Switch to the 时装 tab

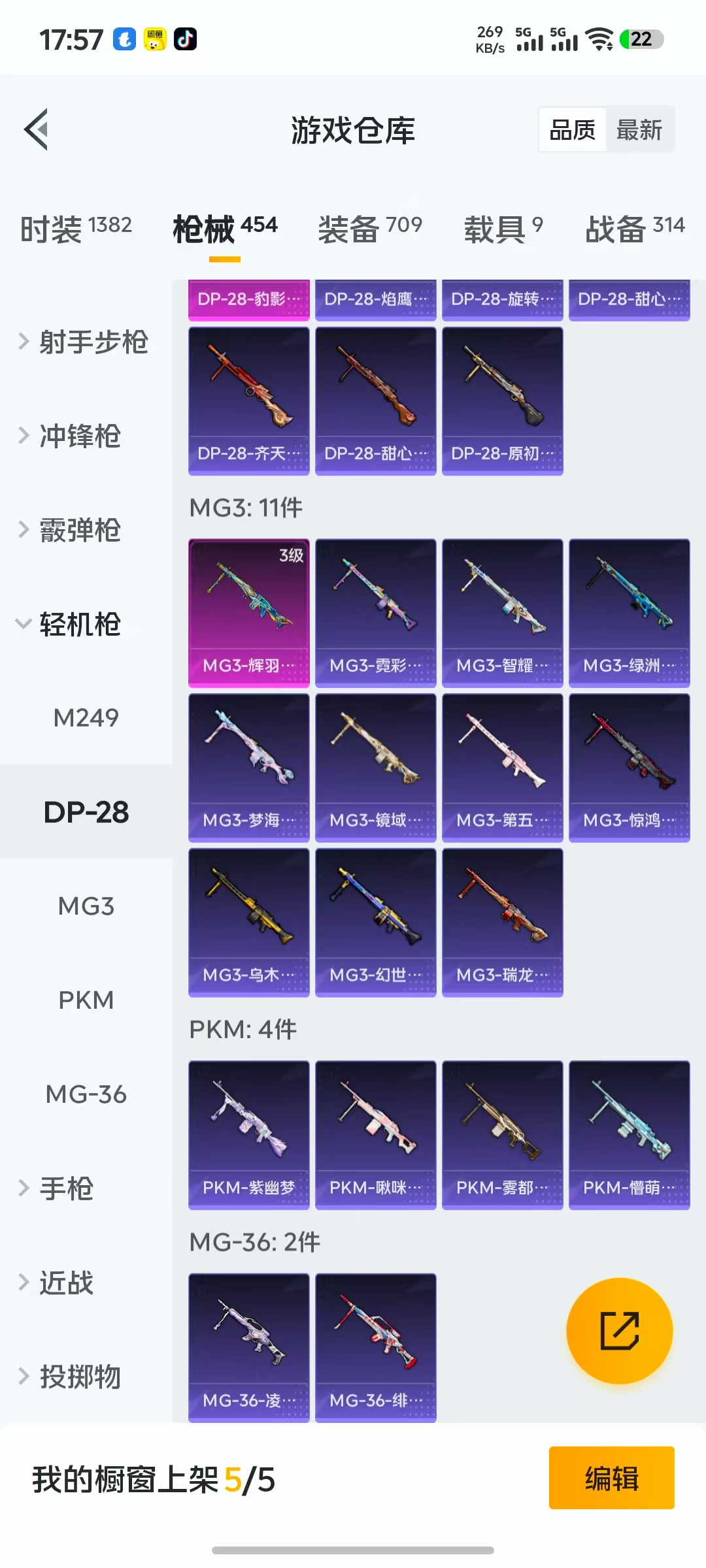[x=76, y=229]
